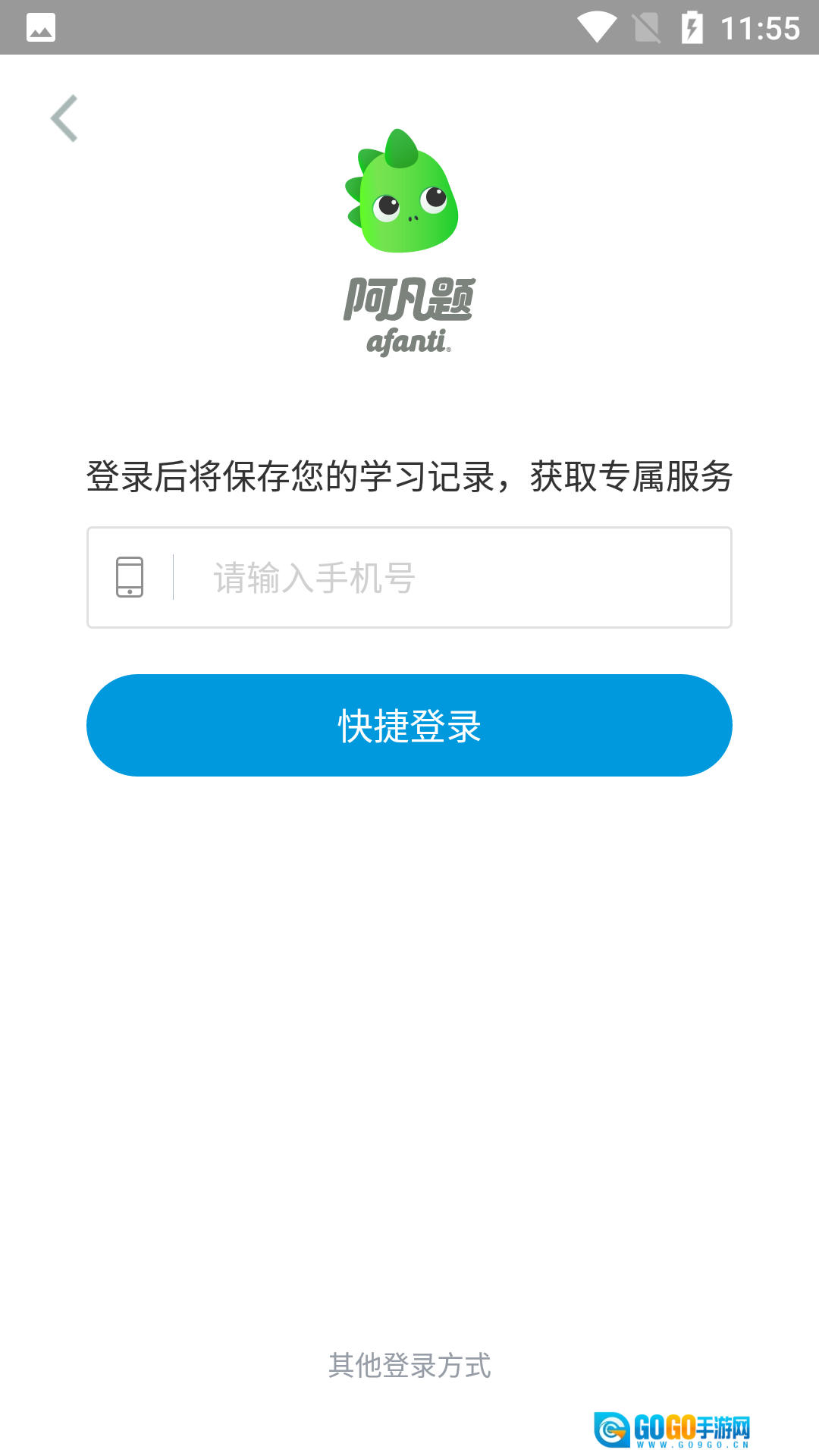This screenshot has width=819, height=1456.
Task: Tap the blue 快捷登录 button
Action: 409,726
